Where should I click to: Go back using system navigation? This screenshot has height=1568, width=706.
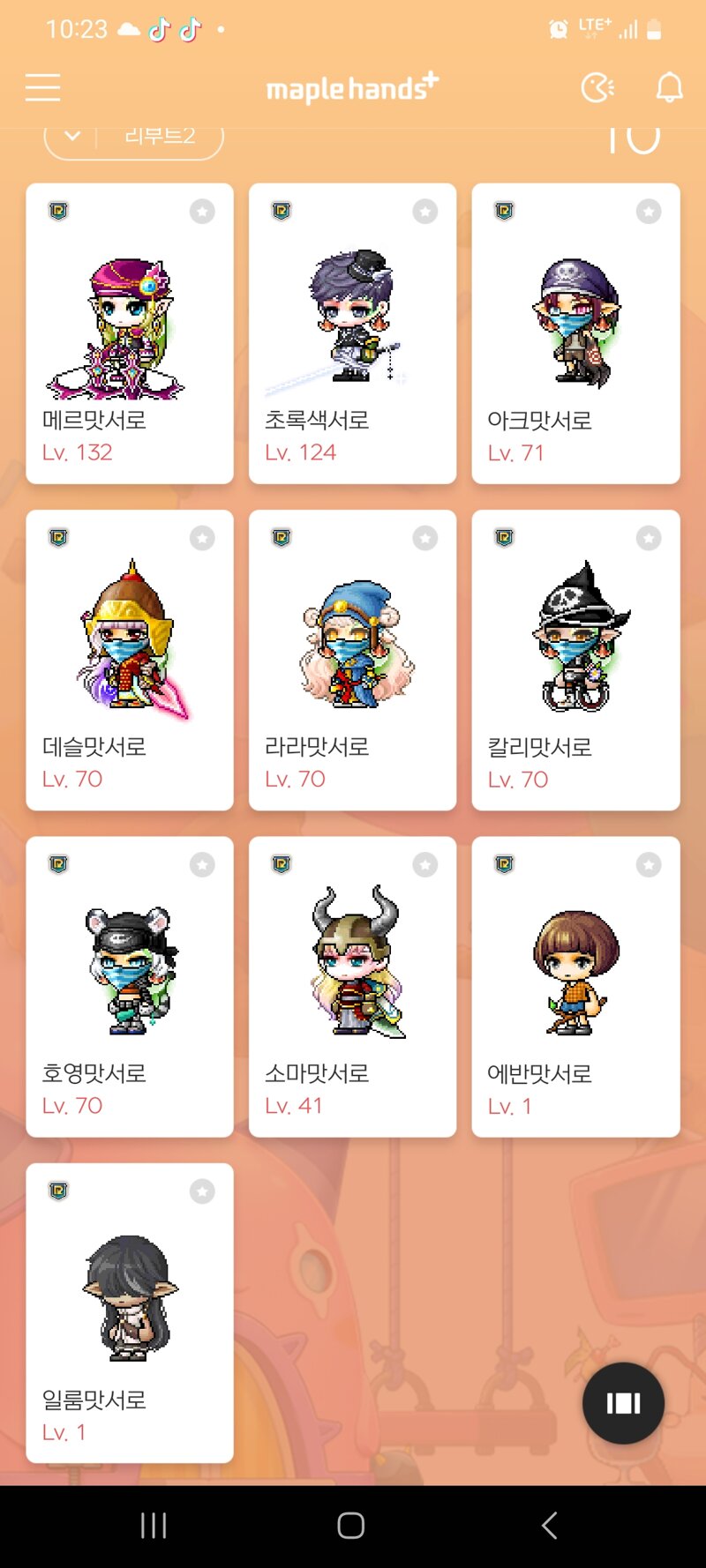[x=549, y=1525]
